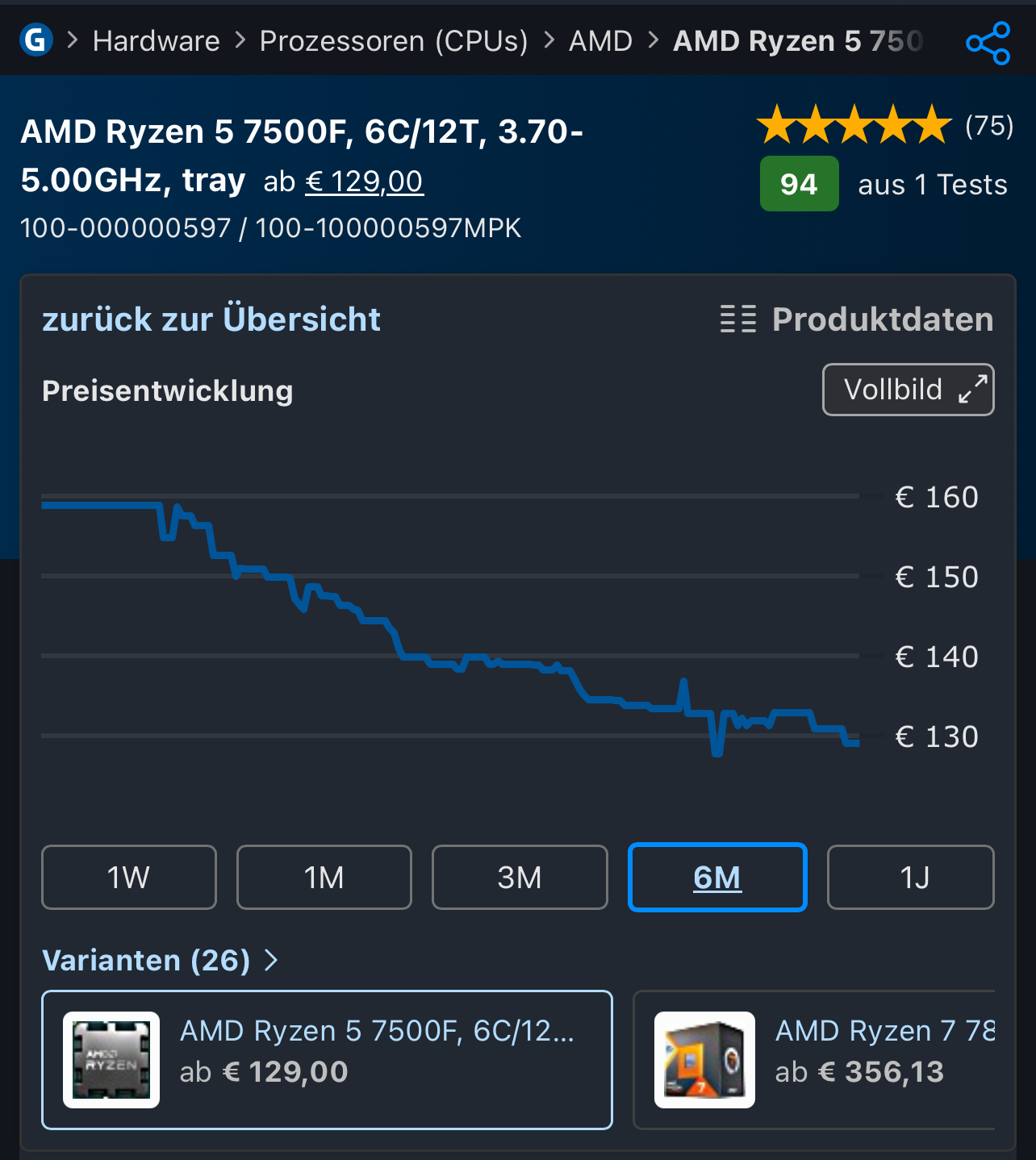The image size is (1036, 1160).
Task: Go to Geizhals home logo
Action: tap(36, 40)
